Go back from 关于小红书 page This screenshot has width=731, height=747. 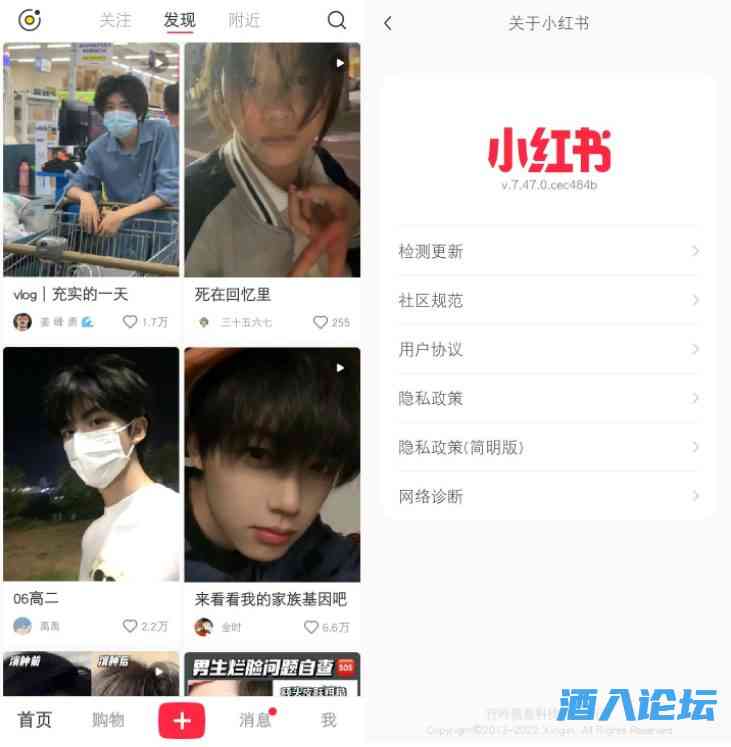click(388, 23)
